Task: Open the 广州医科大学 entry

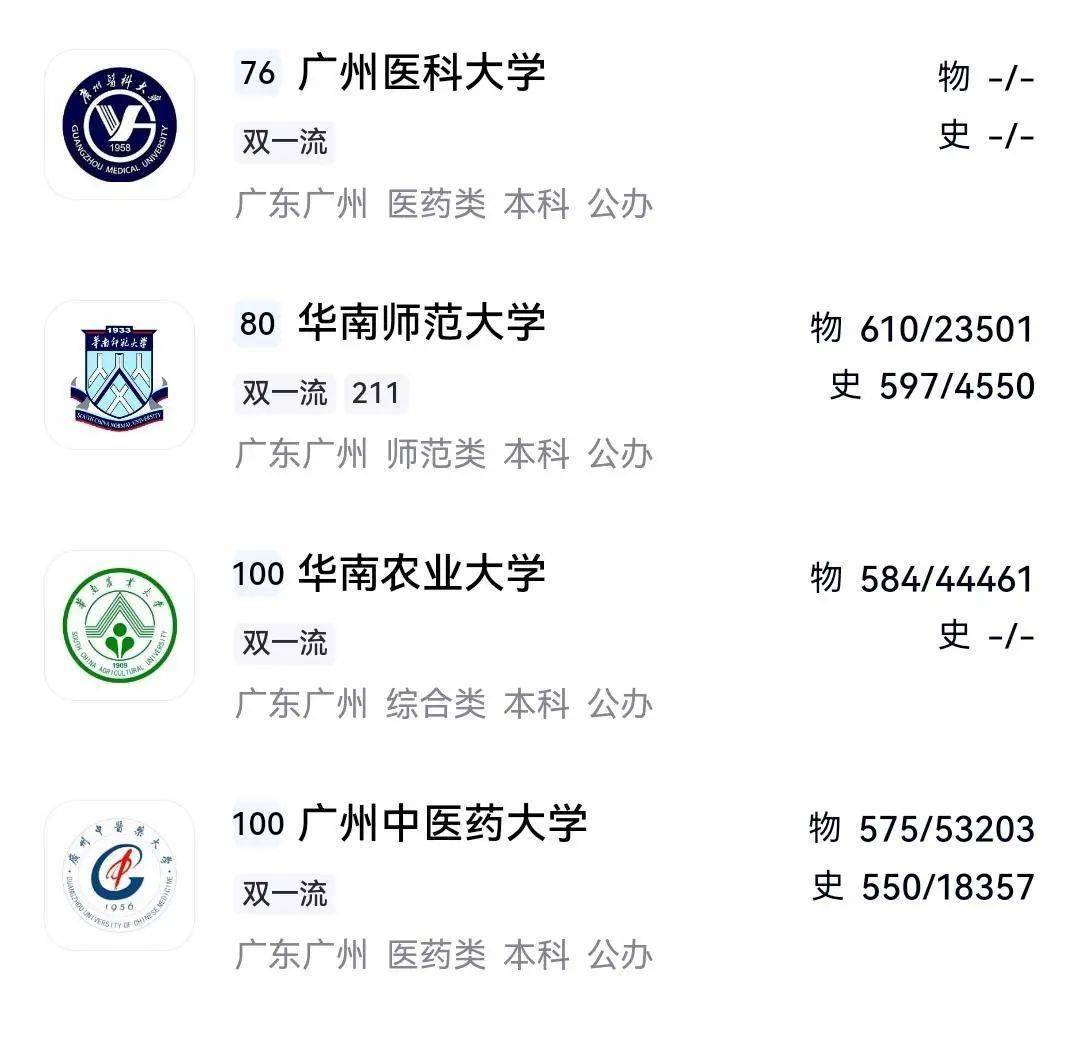Action: [x=421, y=74]
